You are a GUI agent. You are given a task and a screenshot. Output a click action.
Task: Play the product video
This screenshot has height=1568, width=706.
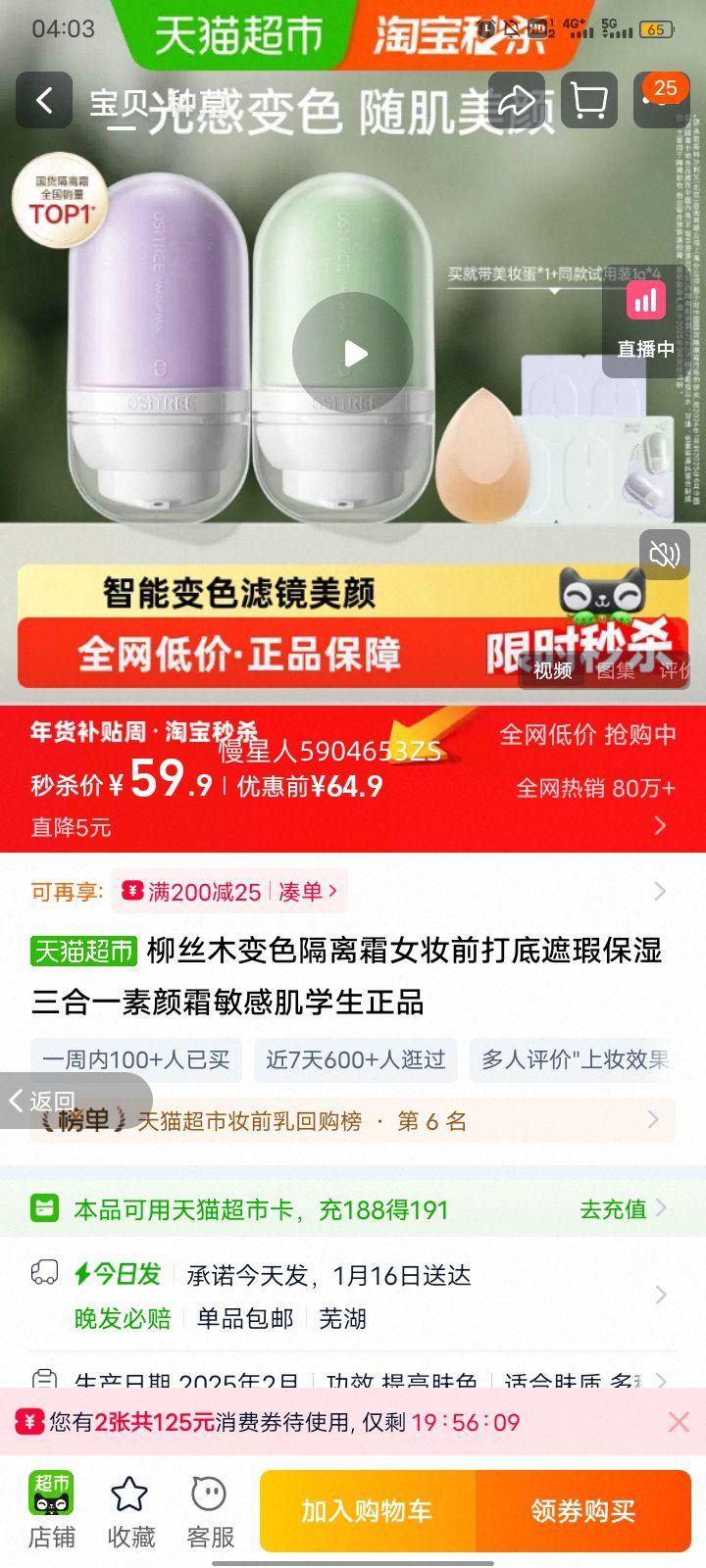[x=353, y=355]
